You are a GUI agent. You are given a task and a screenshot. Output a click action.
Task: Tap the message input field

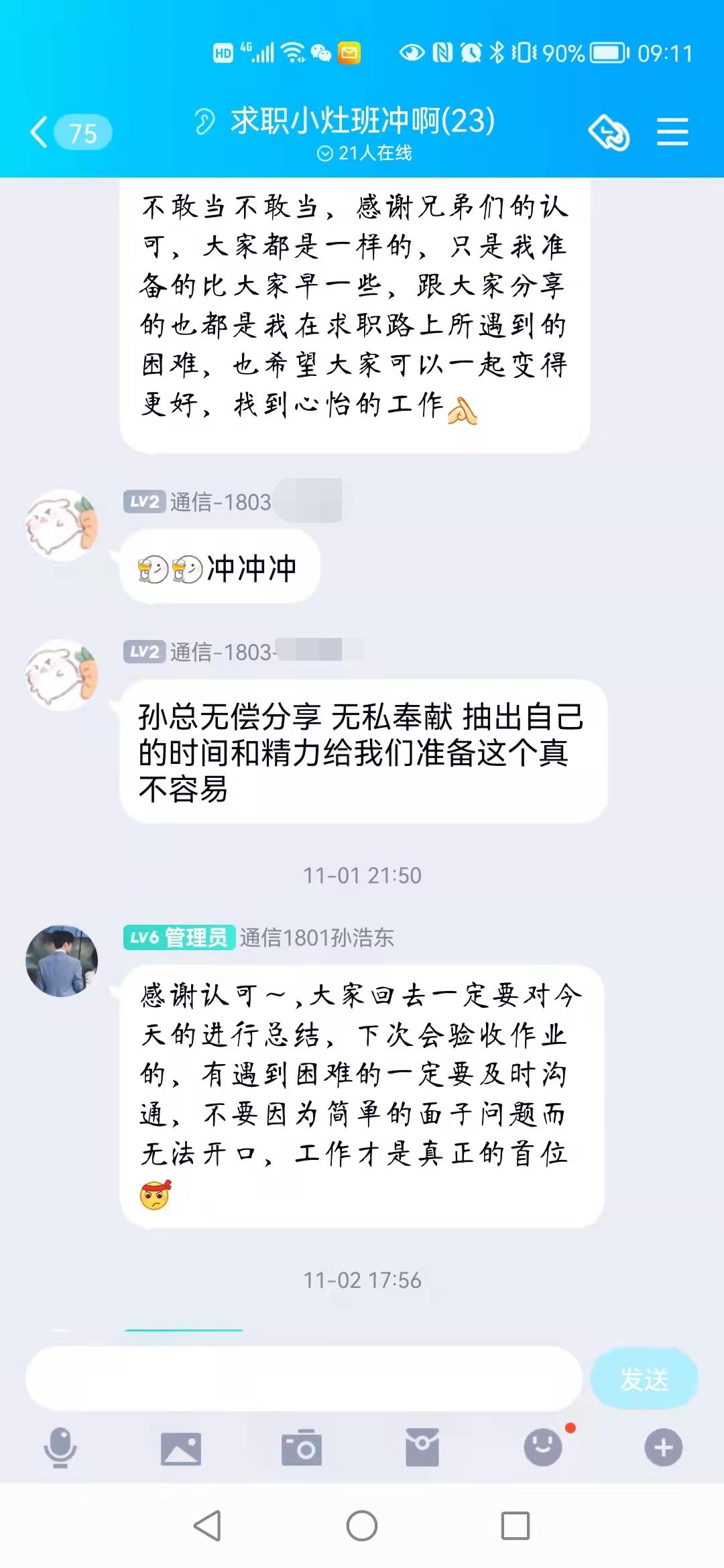tap(303, 1379)
